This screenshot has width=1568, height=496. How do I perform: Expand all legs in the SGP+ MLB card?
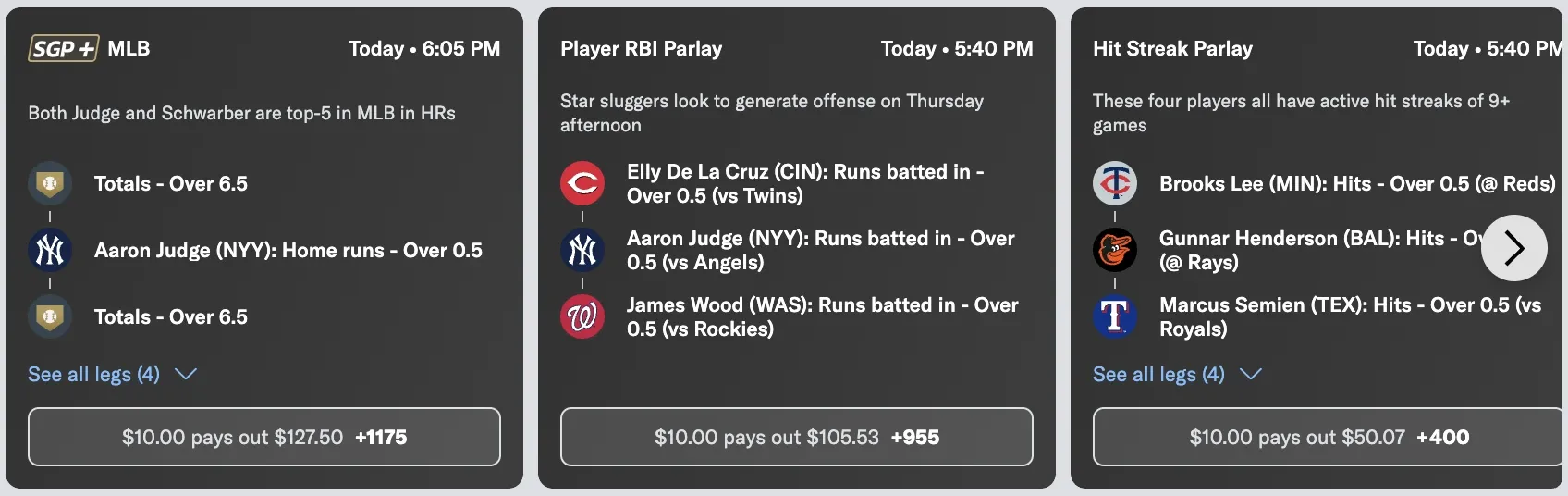(112, 374)
